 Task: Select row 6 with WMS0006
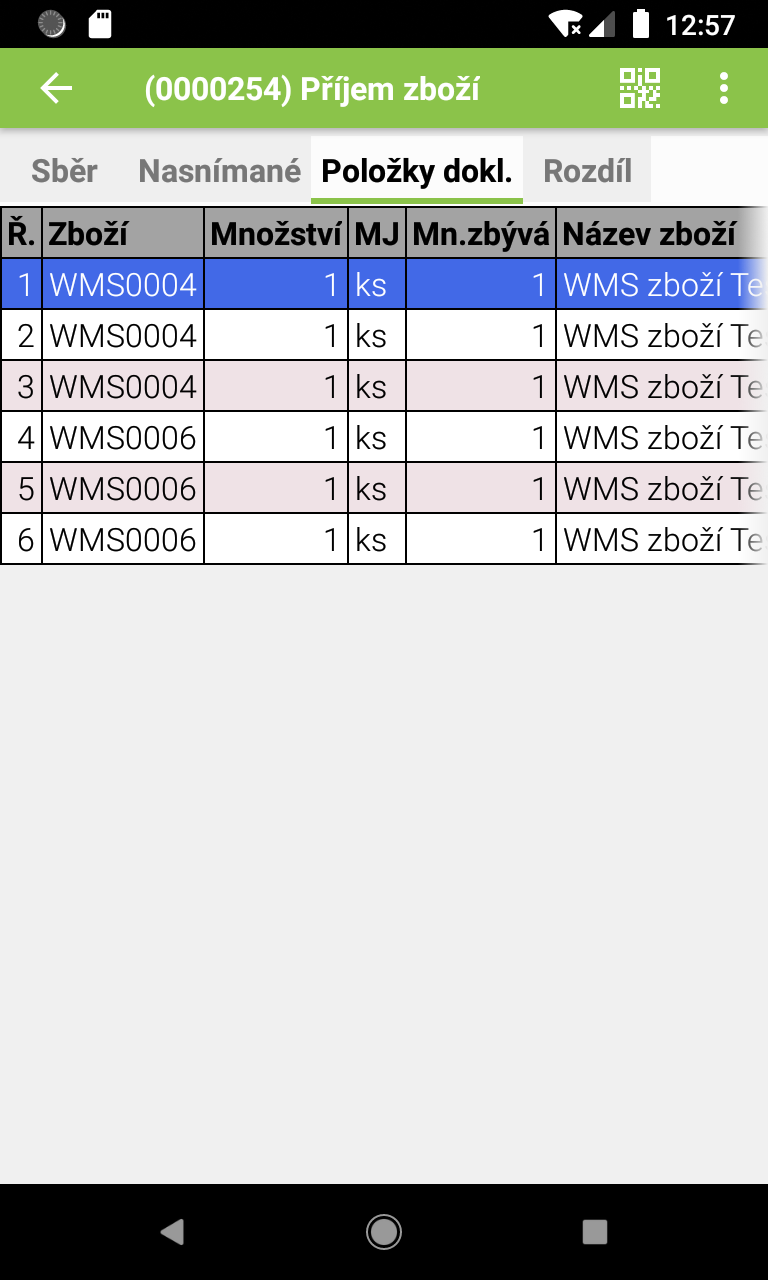[x=123, y=540]
